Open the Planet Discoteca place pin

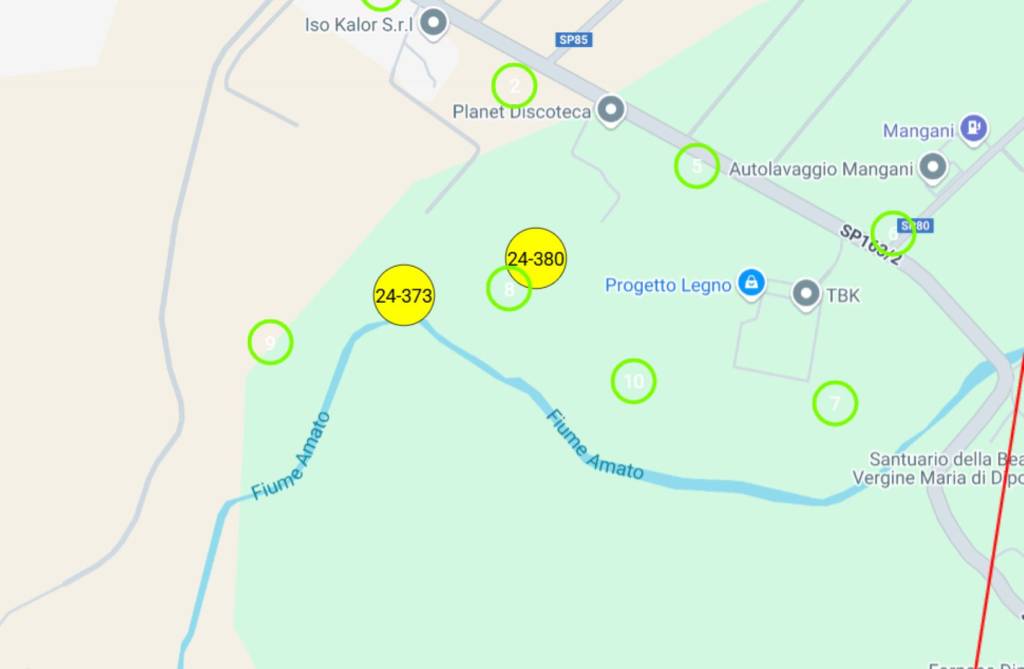click(610, 110)
